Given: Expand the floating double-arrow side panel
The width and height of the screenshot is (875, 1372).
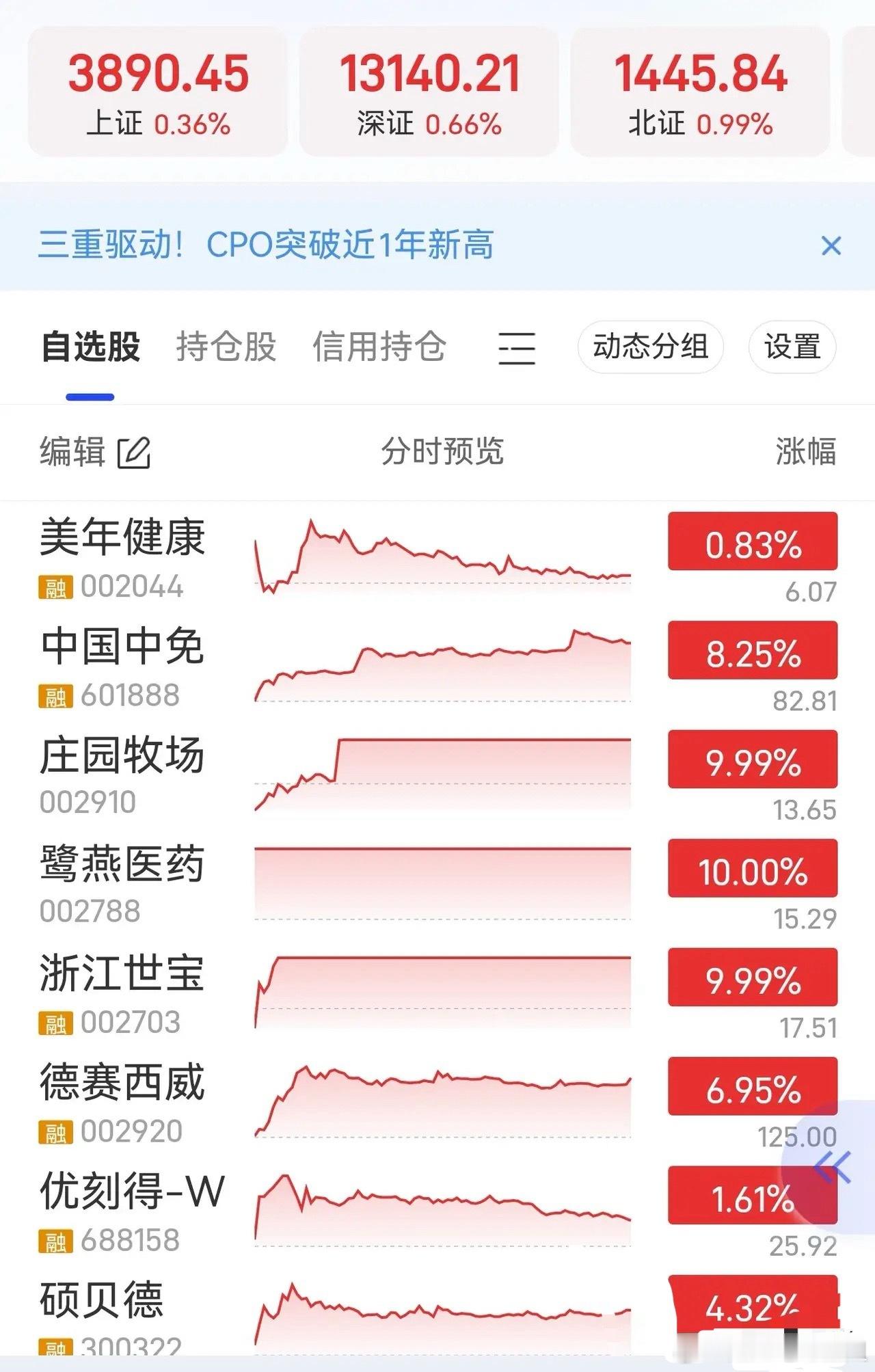Looking at the screenshot, I should tap(833, 1167).
